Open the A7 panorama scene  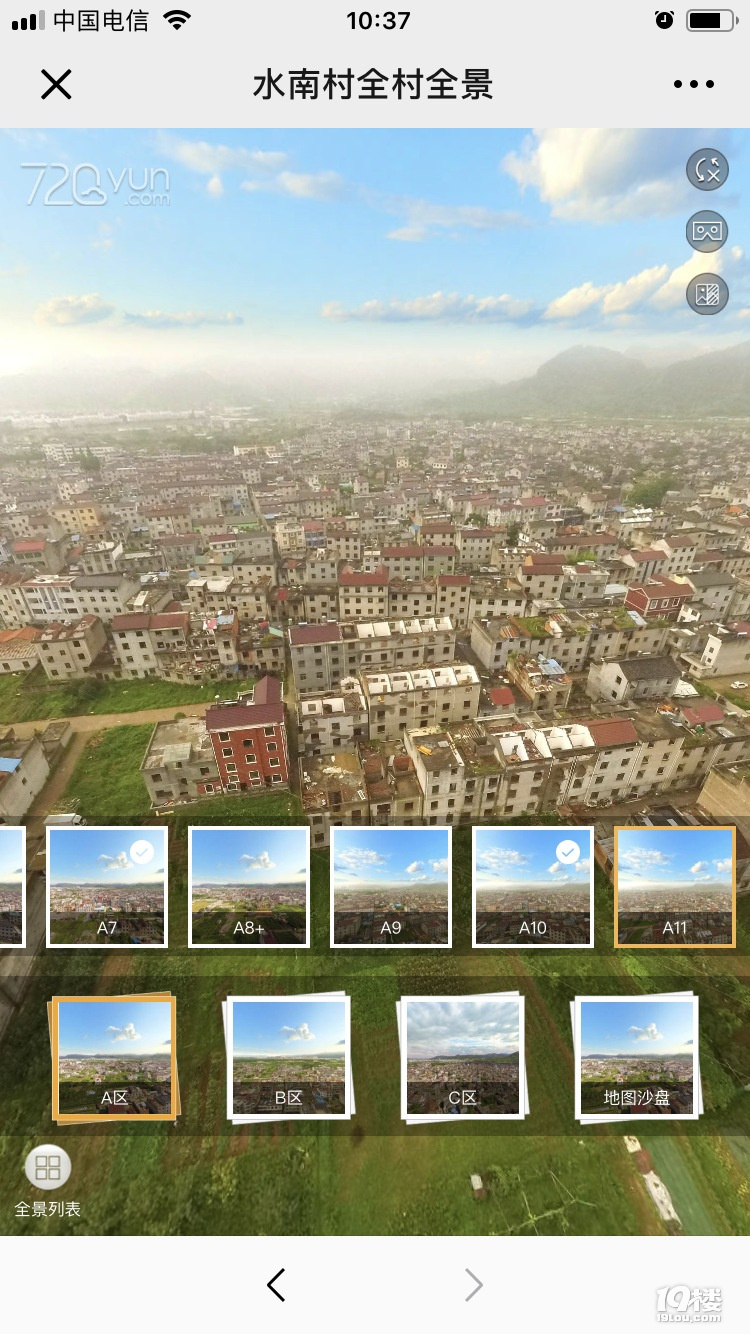click(x=107, y=886)
